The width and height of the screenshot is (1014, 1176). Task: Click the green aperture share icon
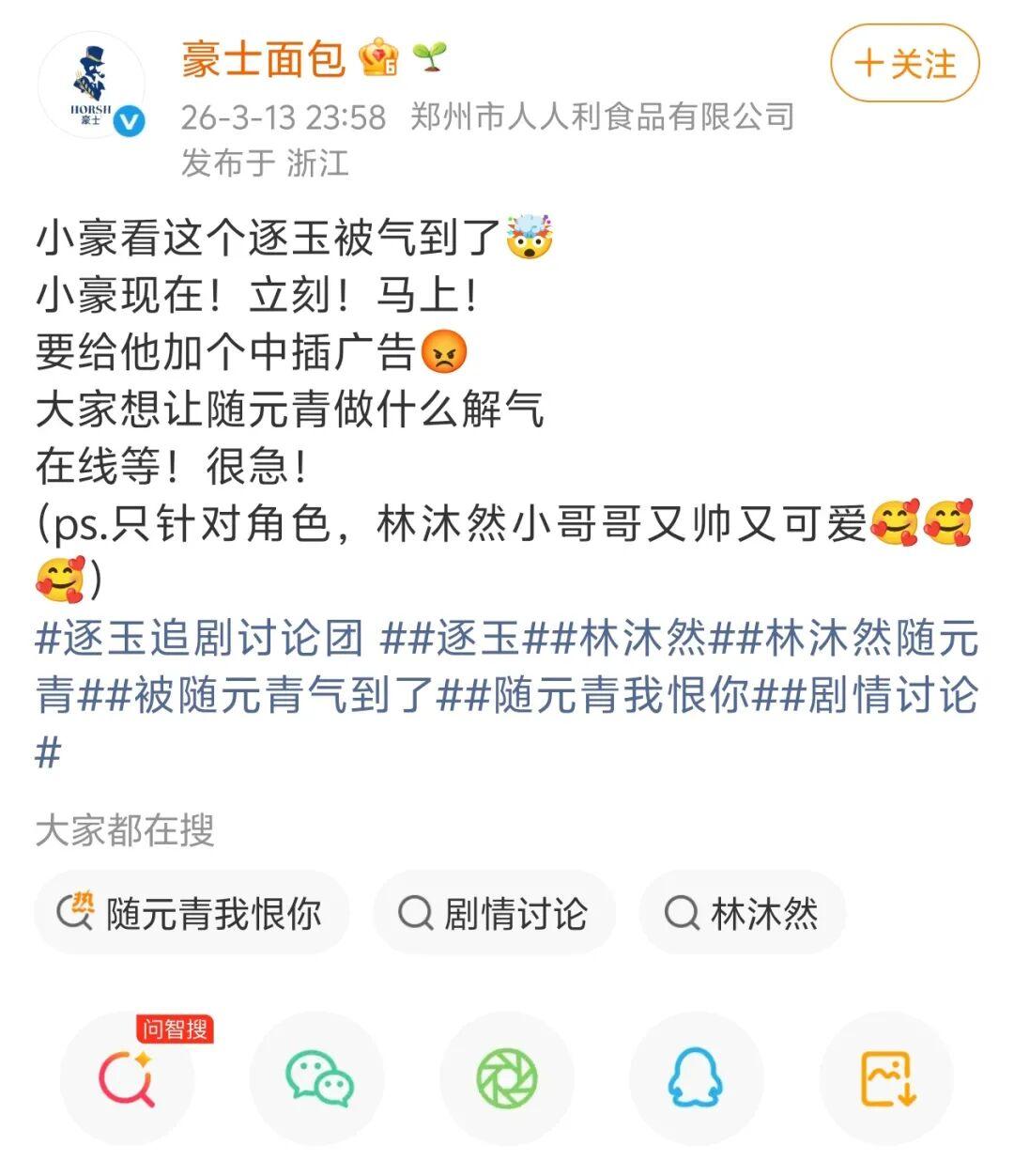507,1080
